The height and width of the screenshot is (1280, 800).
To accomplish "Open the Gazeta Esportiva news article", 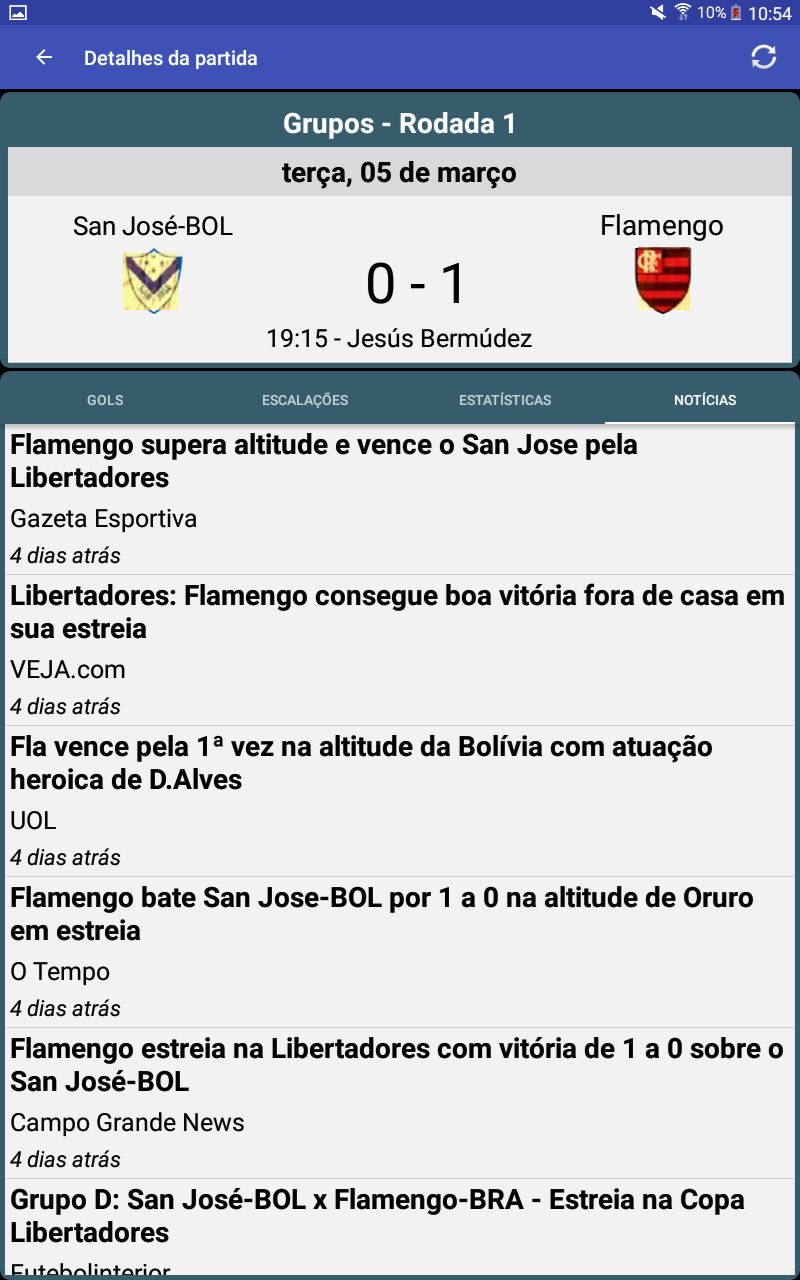I will (x=400, y=499).
